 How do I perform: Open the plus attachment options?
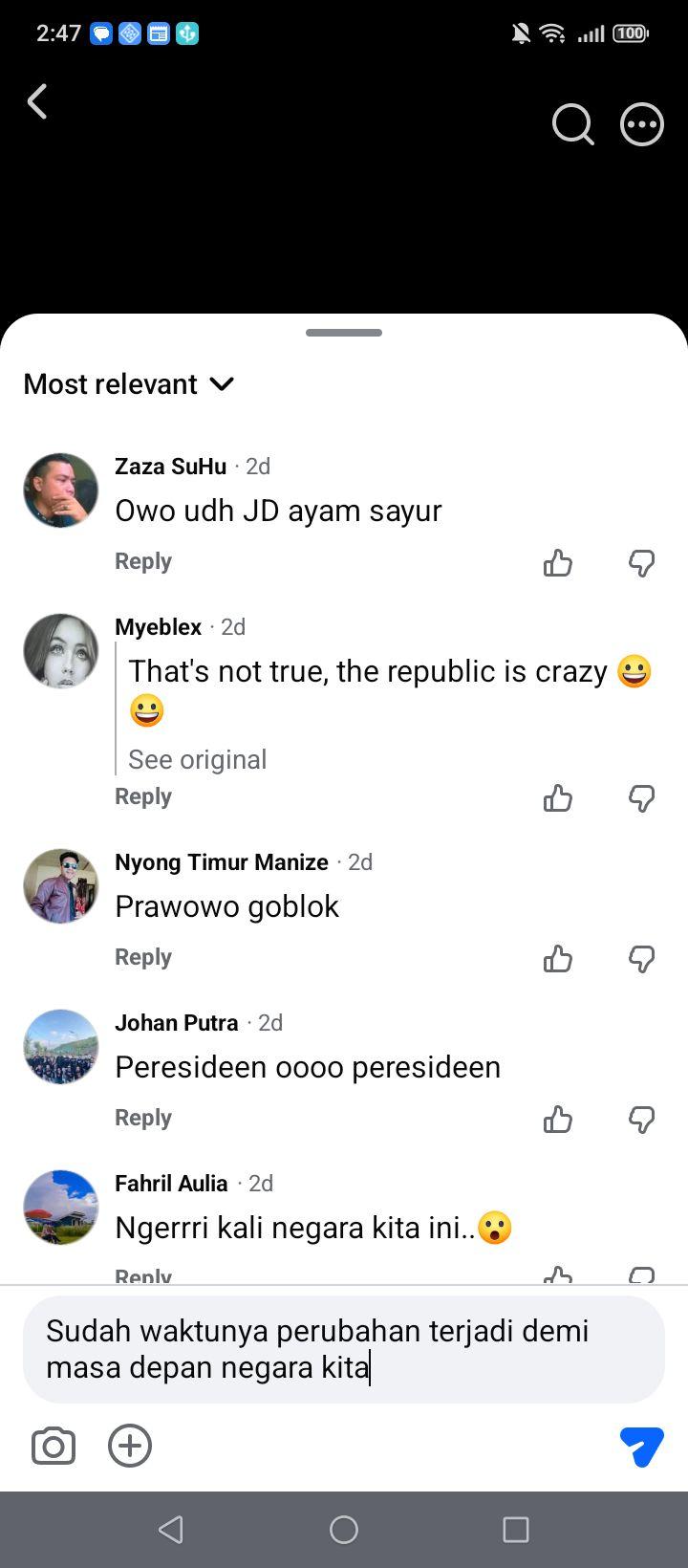(x=130, y=1446)
